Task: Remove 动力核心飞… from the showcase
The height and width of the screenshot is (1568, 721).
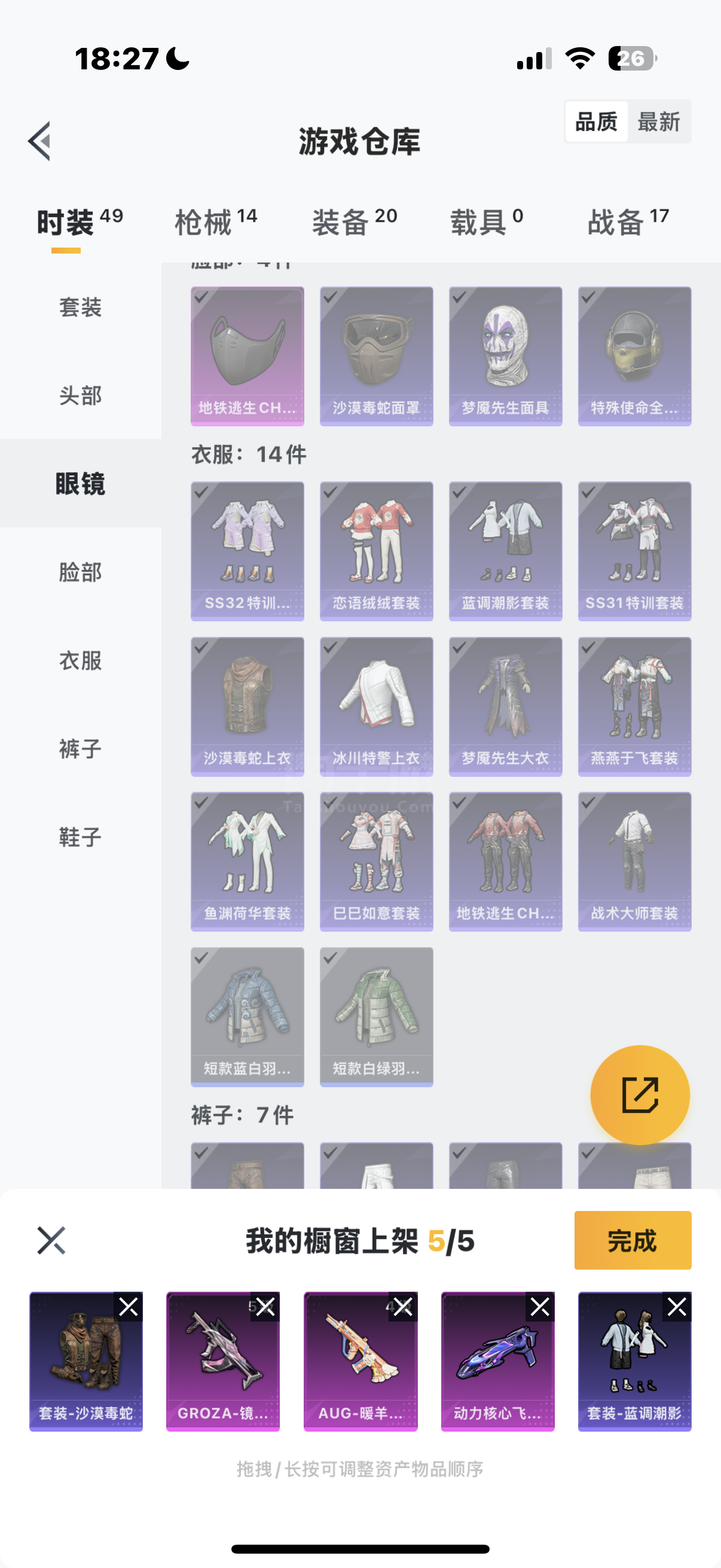Action: (x=540, y=1307)
